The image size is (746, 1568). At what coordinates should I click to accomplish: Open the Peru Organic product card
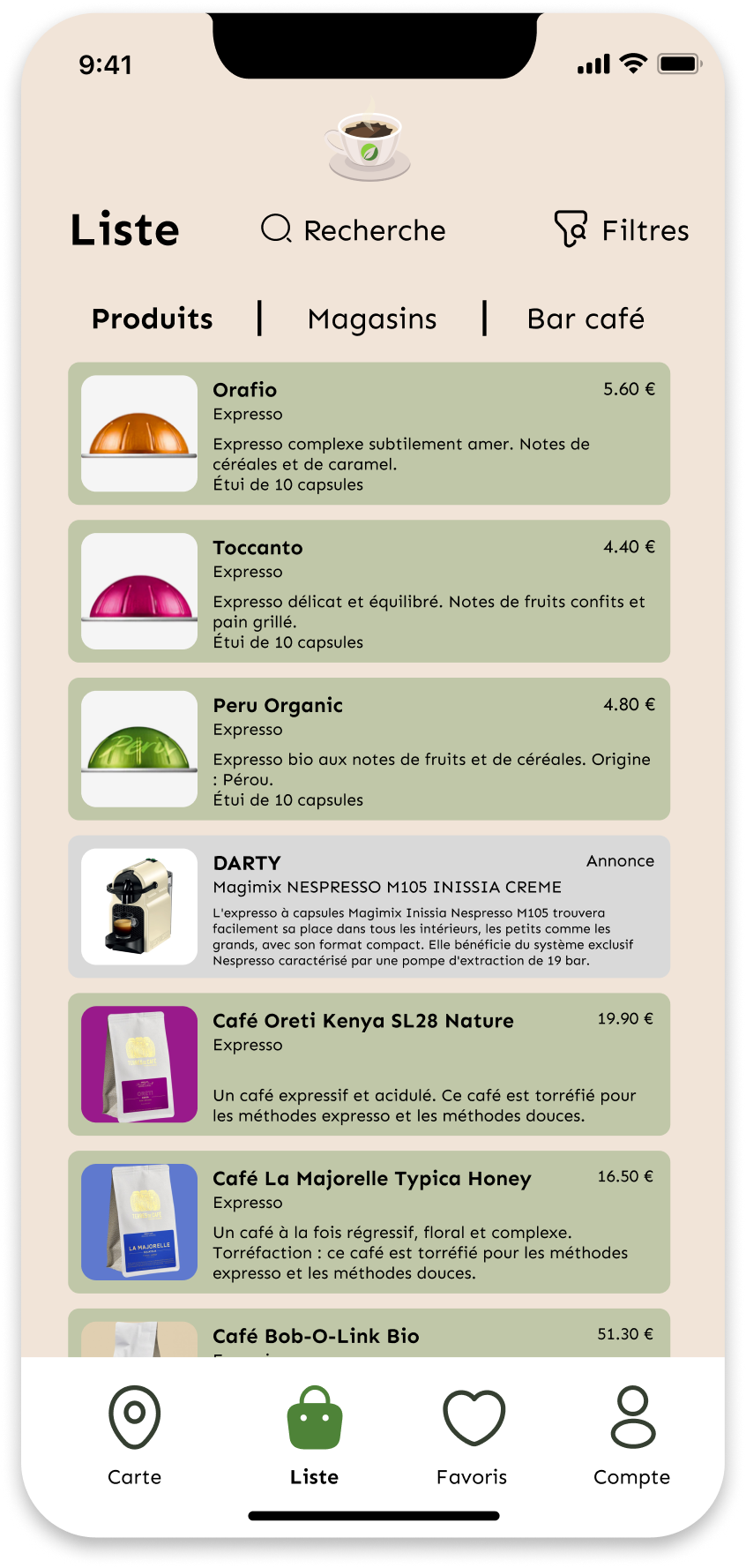369,749
